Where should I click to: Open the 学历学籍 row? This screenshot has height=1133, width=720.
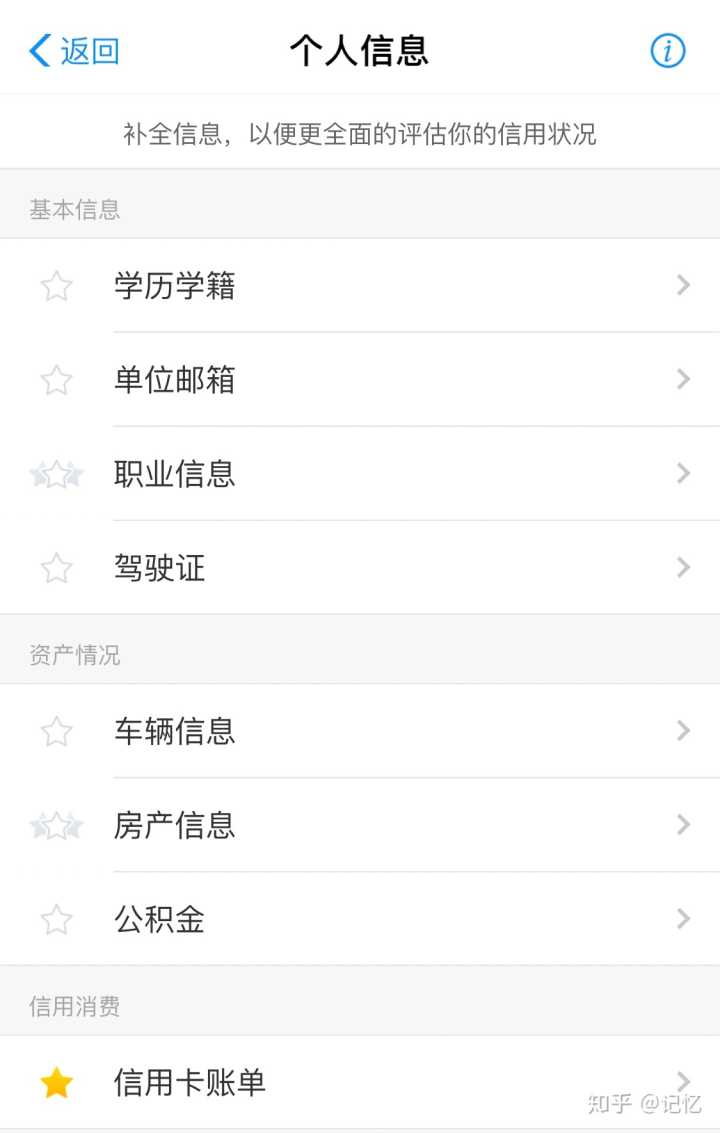pos(360,286)
